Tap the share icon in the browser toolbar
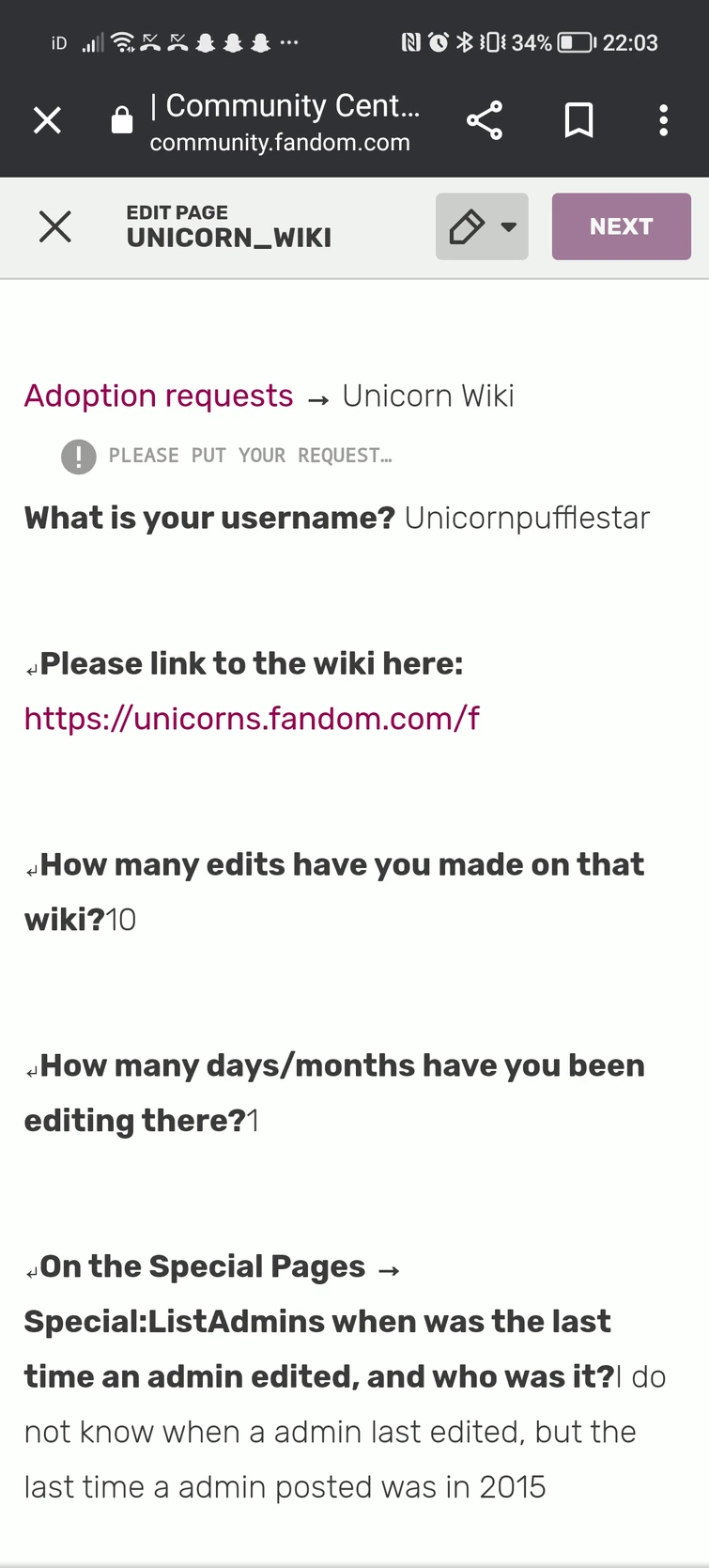The image size is (709, 1568). click(x=485, y=120)
